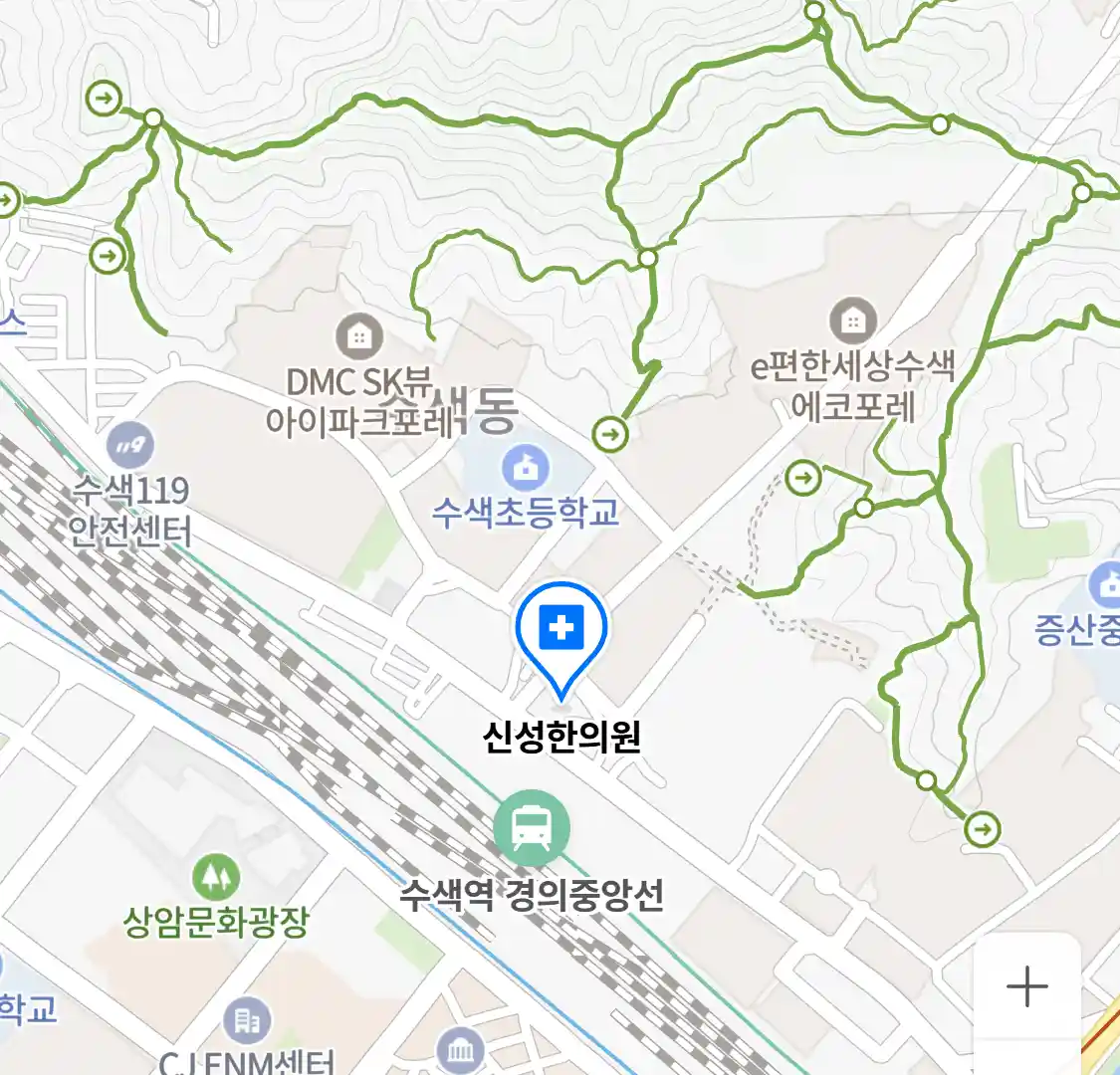
Task: Open 수색역 경의중앙선 station marker
Action: tap(532, 828)
